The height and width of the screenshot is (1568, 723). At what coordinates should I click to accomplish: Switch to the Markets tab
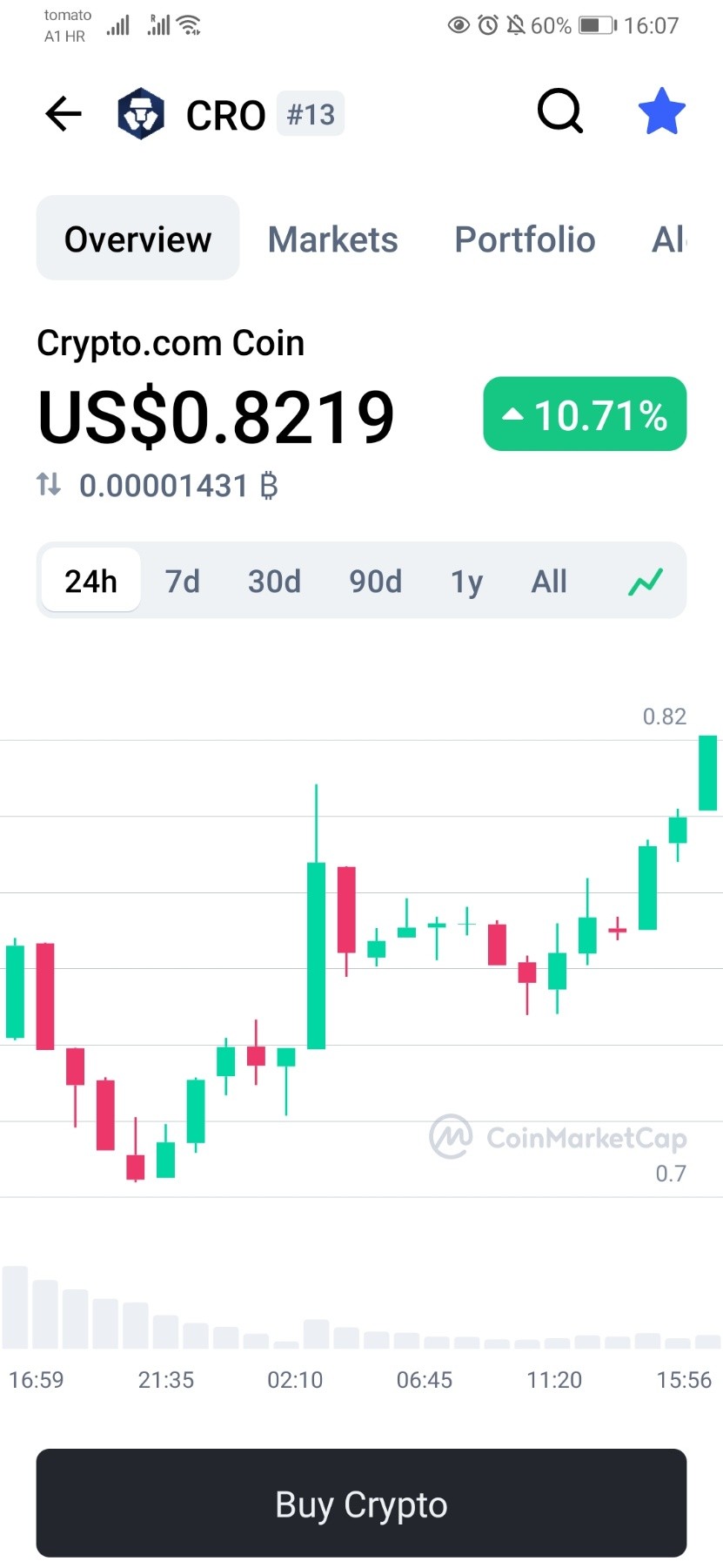(x=332, y=239)
